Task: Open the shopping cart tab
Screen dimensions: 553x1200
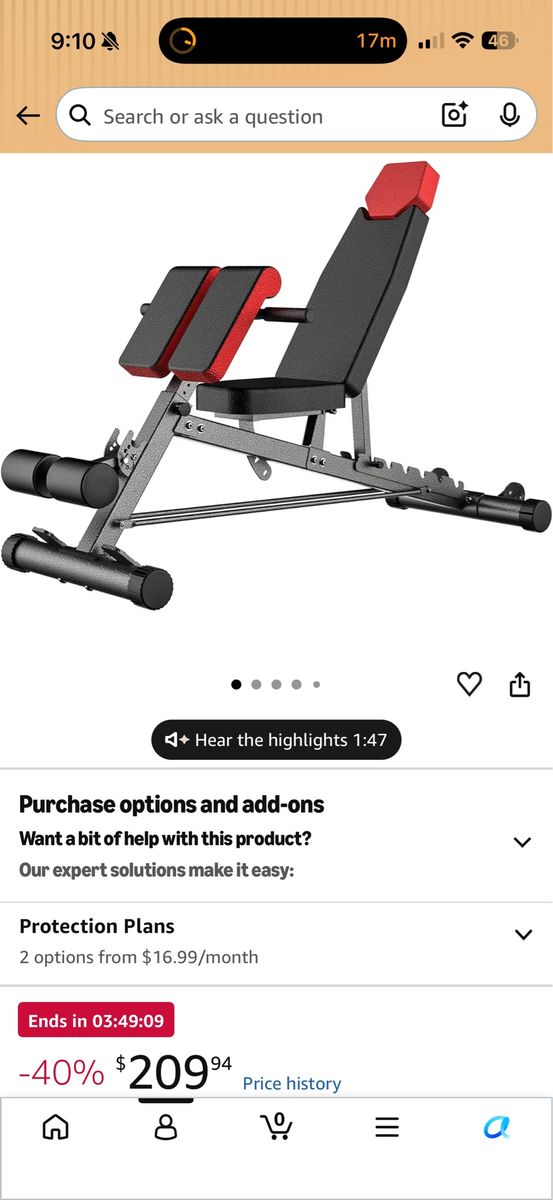Action: (276, 1126)
